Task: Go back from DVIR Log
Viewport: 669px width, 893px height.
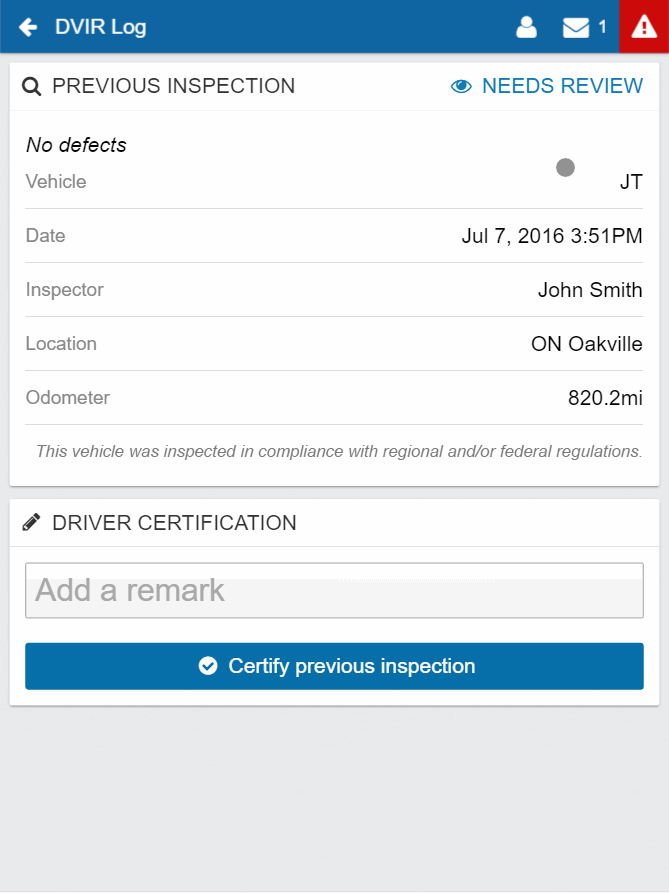Action: click(28, 27)
